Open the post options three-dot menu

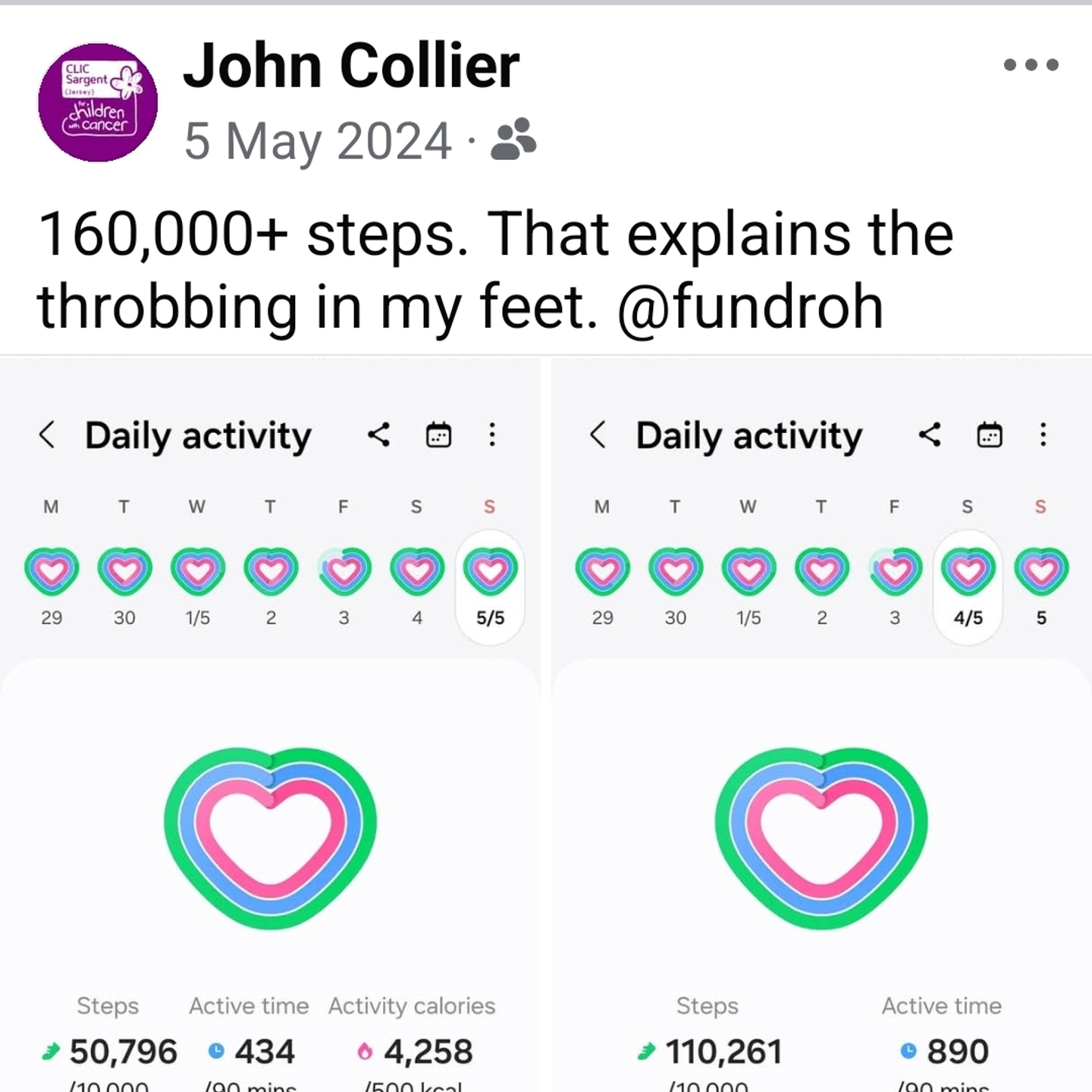pyautogui.click(x=1031, y=65)
